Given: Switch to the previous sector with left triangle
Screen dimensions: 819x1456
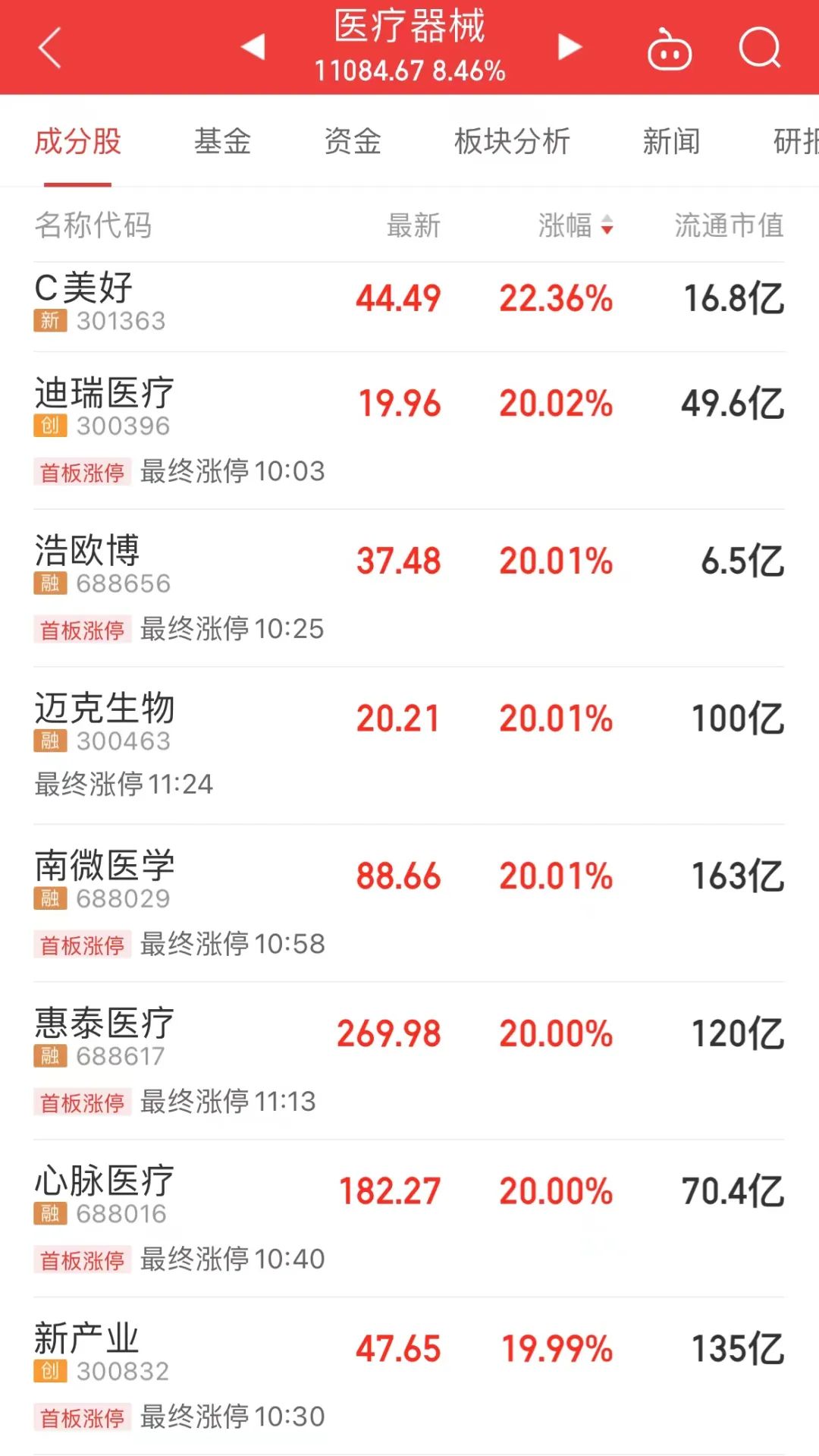Looking at the screenshot, I should (253, 47).
